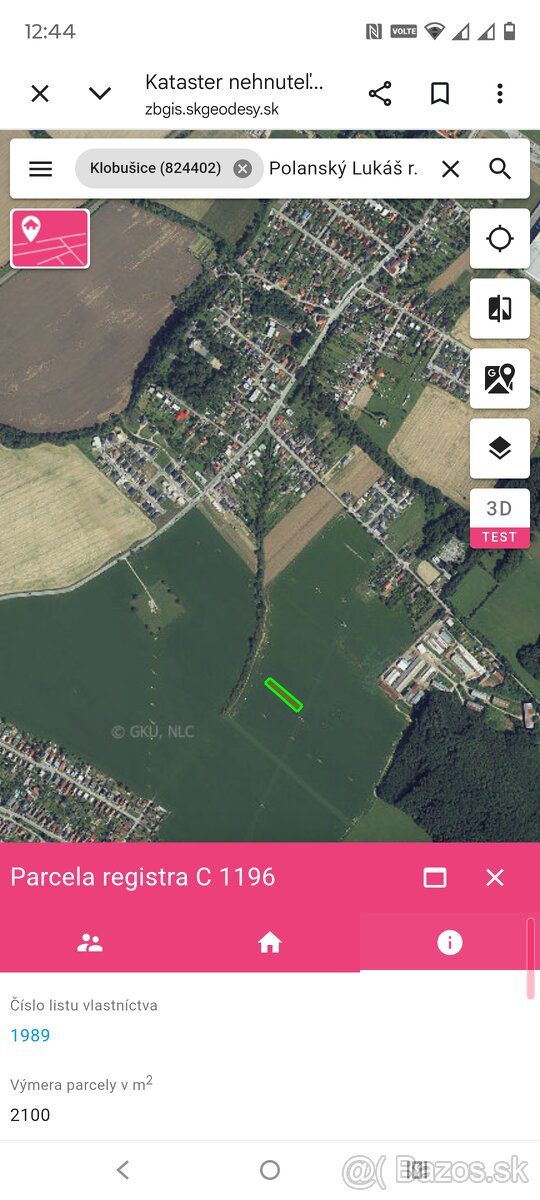Switch to the 3D TEST view
Screen dimensions: 540x1200
coord(500,518)
